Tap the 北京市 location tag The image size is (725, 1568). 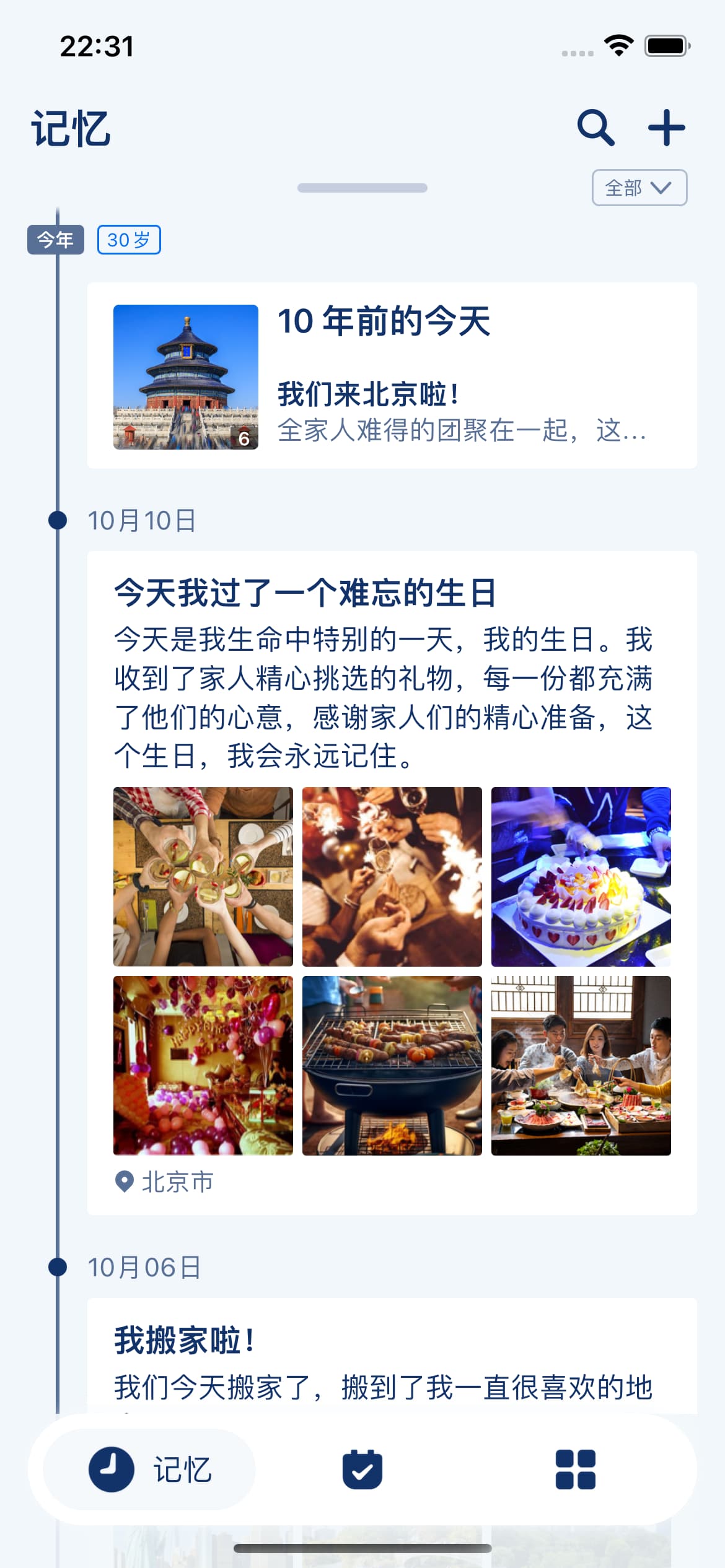165,1182
